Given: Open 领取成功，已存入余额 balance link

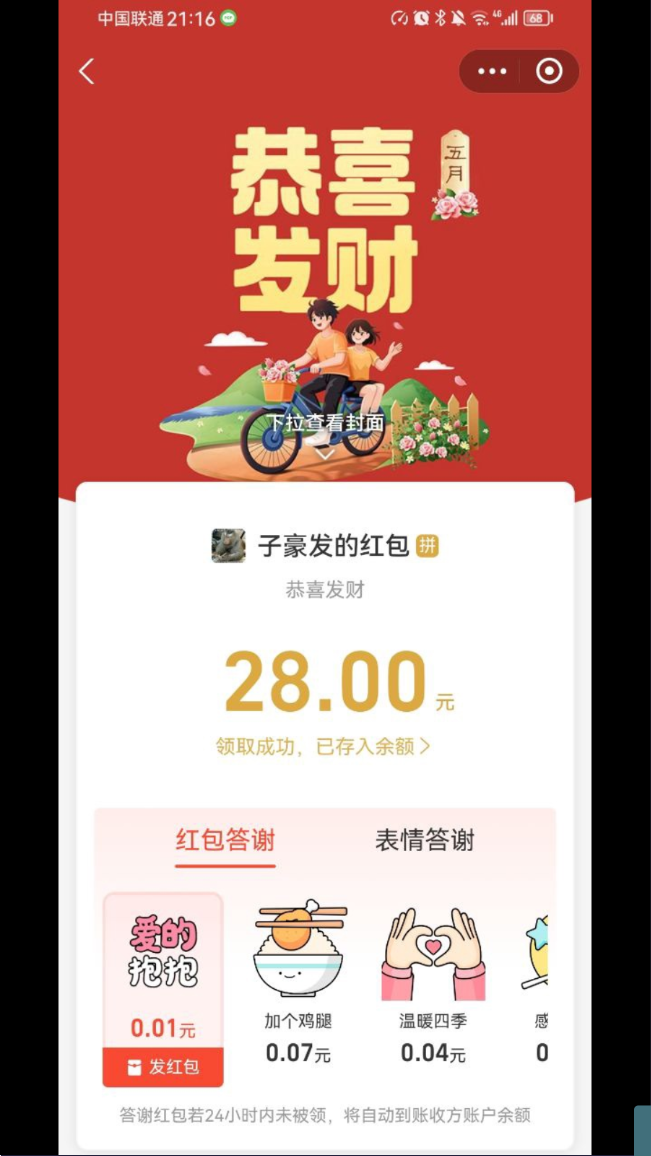Looking at the screenshot, I should point(324,746).
